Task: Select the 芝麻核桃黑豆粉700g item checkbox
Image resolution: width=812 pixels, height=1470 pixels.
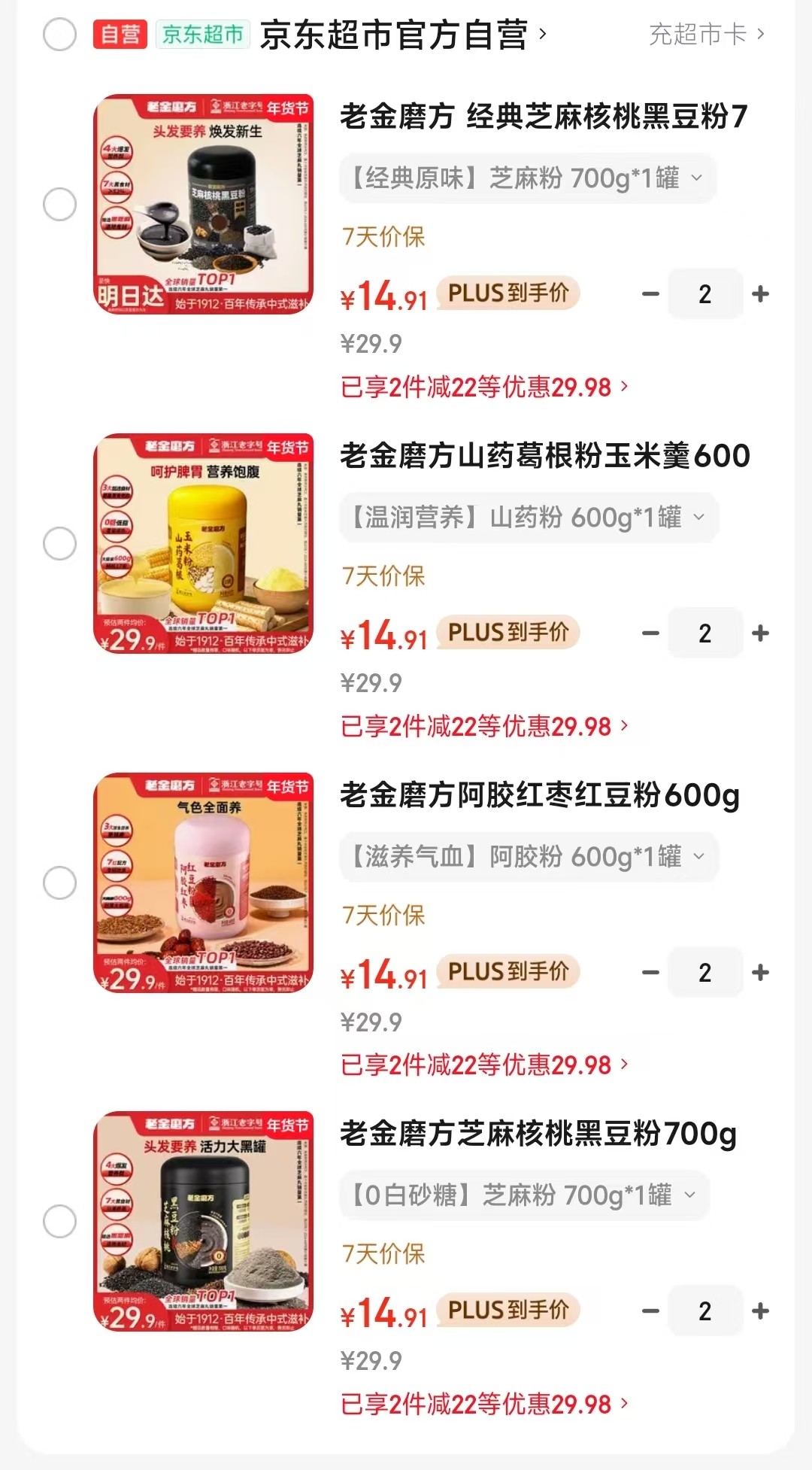Action: pyautogui.click(x=60, y=1222)
